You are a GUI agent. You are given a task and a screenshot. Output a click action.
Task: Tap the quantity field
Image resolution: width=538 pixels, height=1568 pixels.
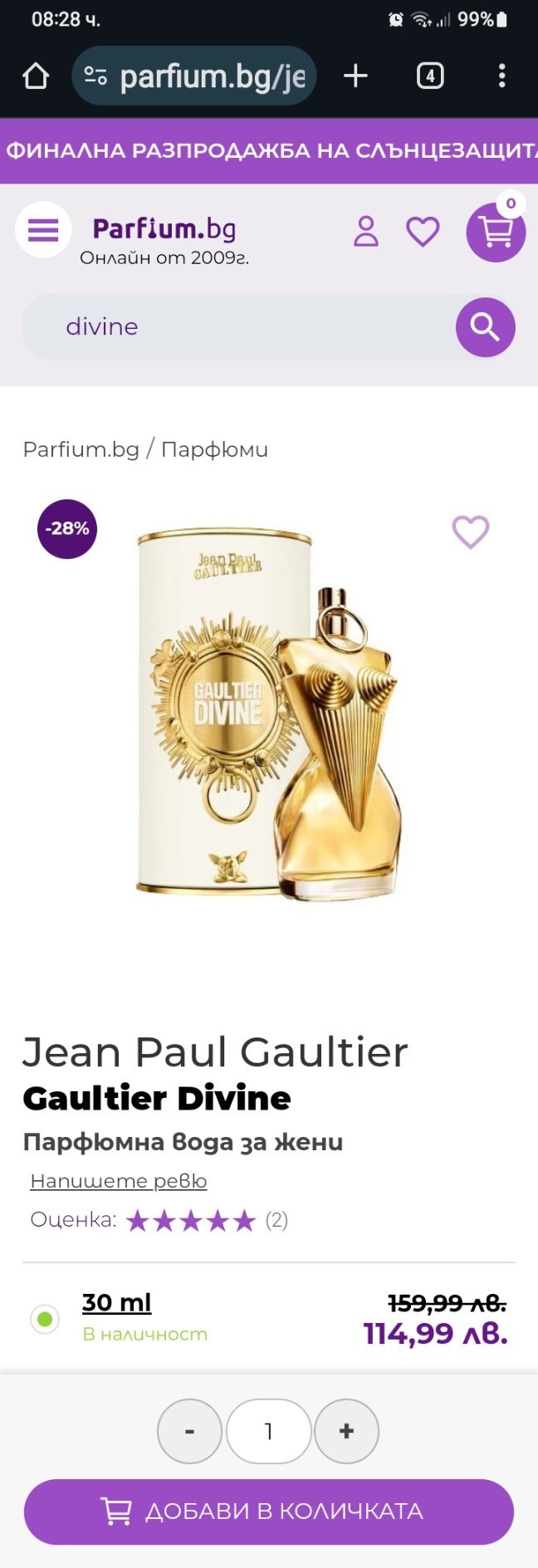tap(268, 1431)
